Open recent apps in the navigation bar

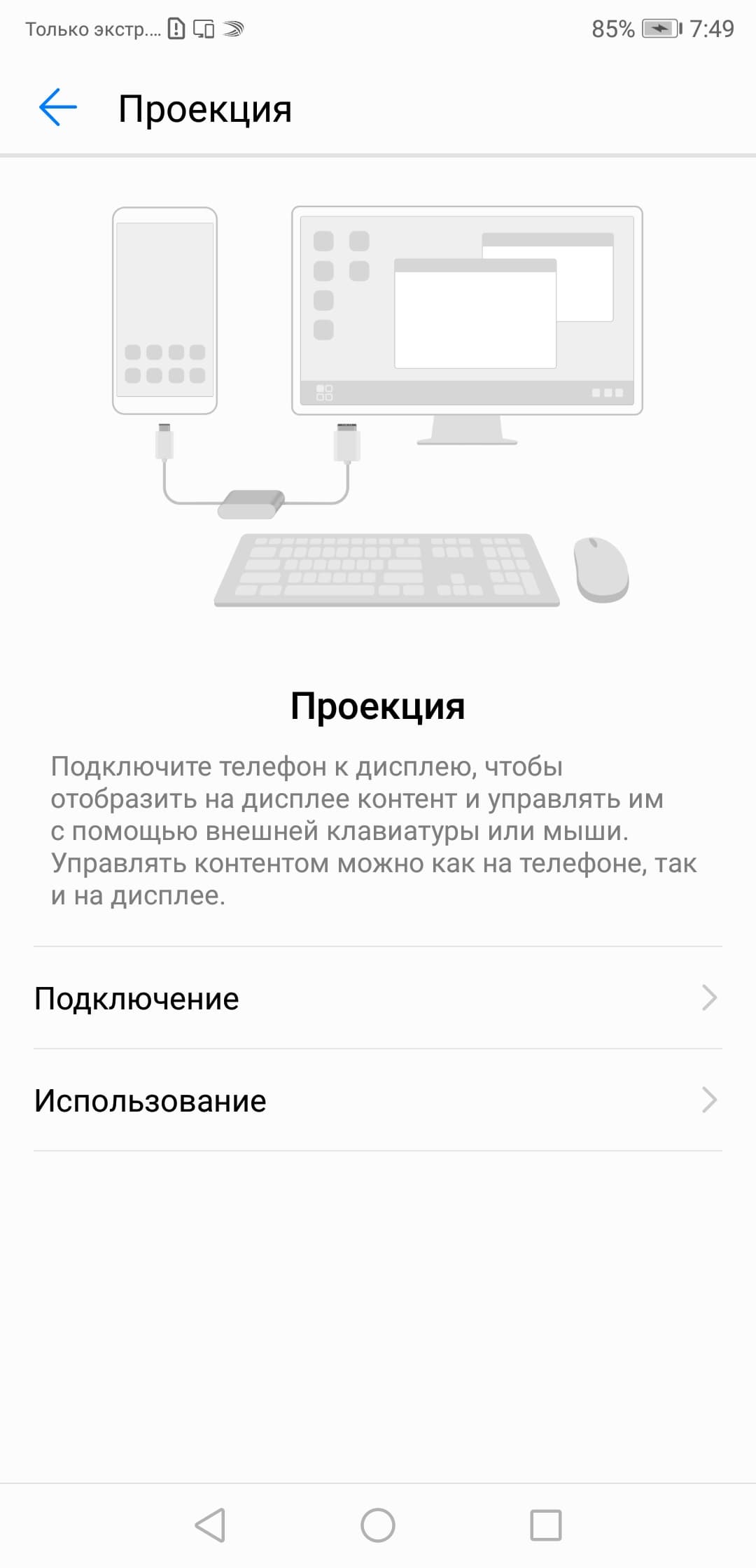pyautogui.click(x=545, y=1525)
